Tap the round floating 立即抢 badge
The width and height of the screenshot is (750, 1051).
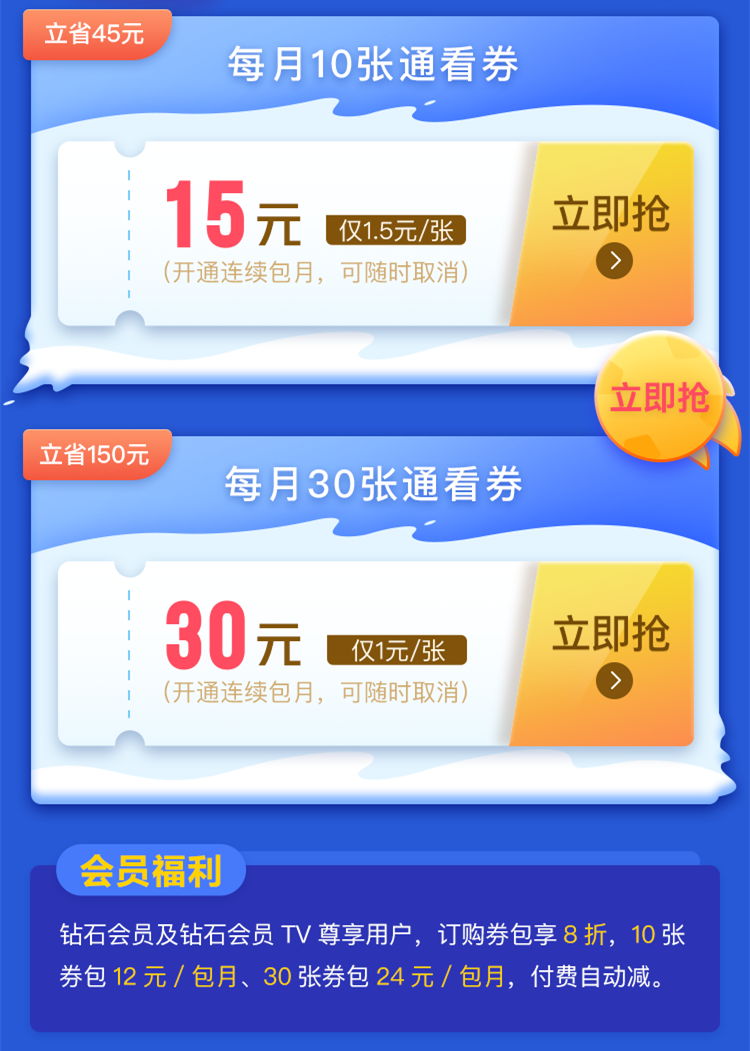[x=657, y=398]
